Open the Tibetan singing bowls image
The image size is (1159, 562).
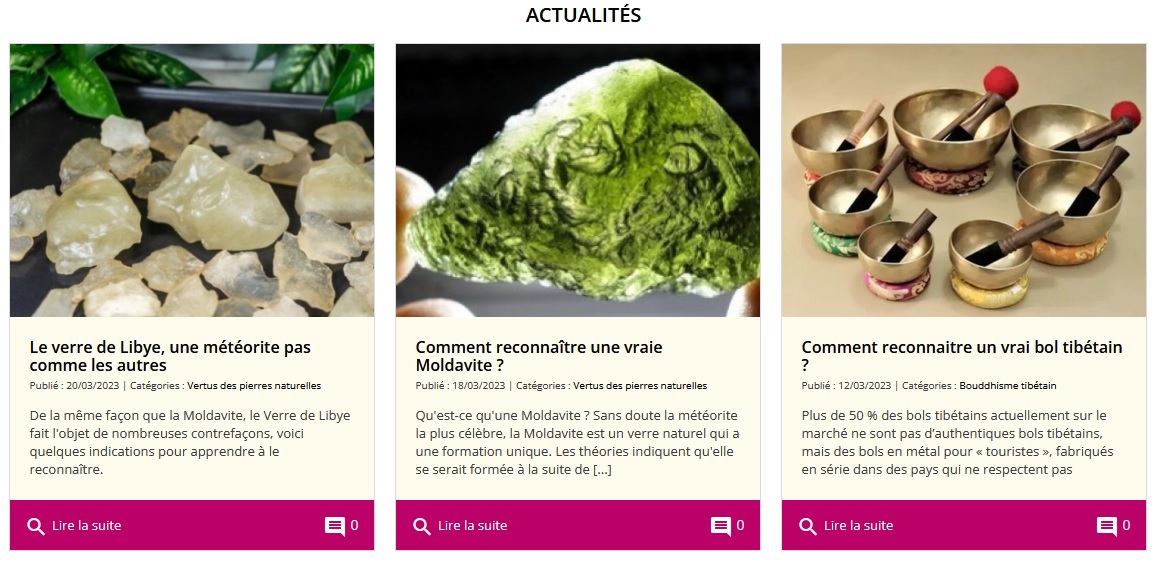pos(964,180)
